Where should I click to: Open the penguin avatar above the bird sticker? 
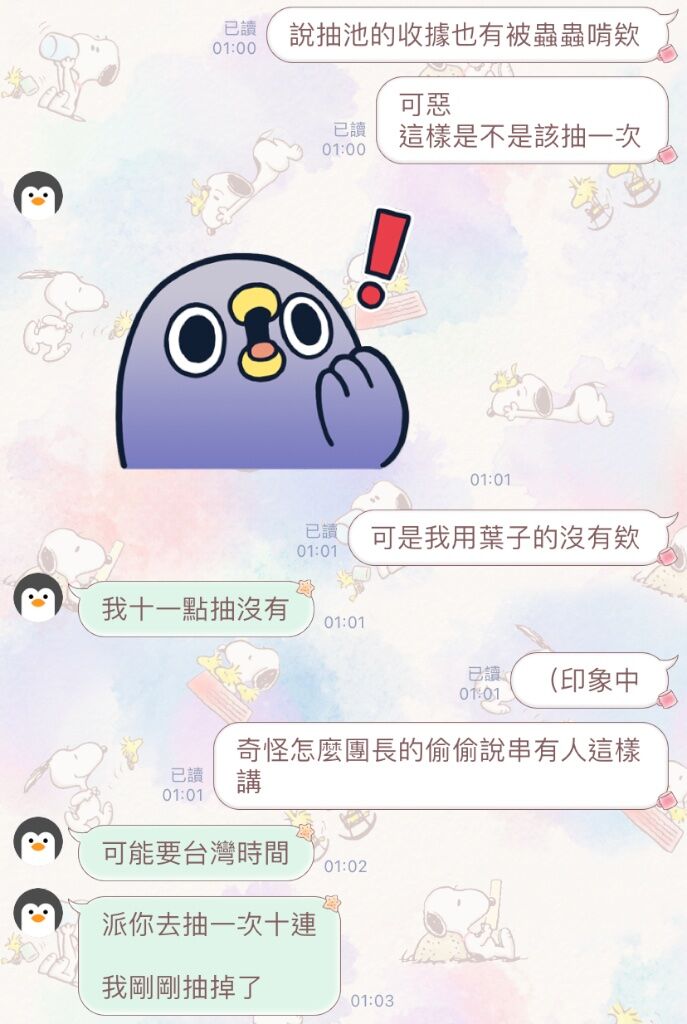(38, 195)
